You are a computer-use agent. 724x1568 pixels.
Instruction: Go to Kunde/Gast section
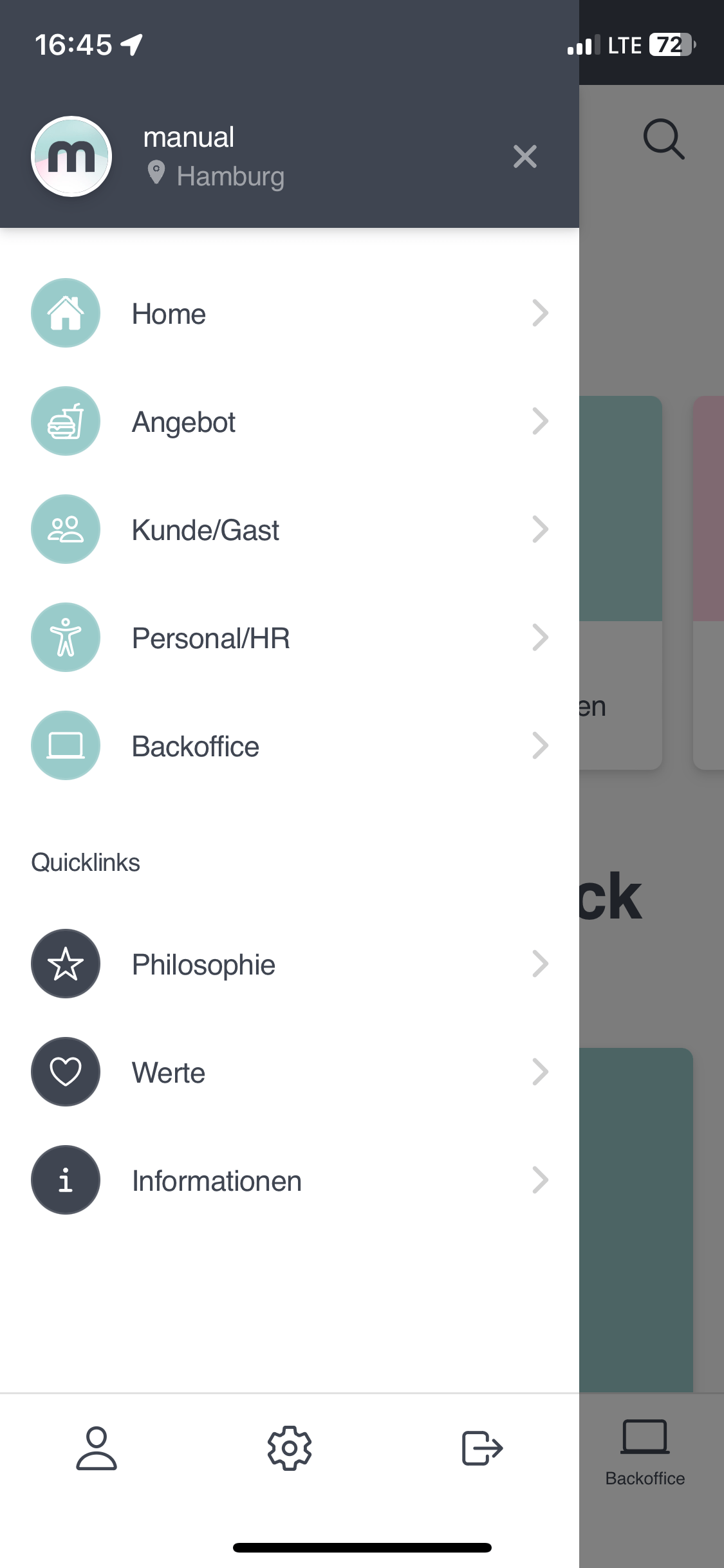click(x=290, y=530)
